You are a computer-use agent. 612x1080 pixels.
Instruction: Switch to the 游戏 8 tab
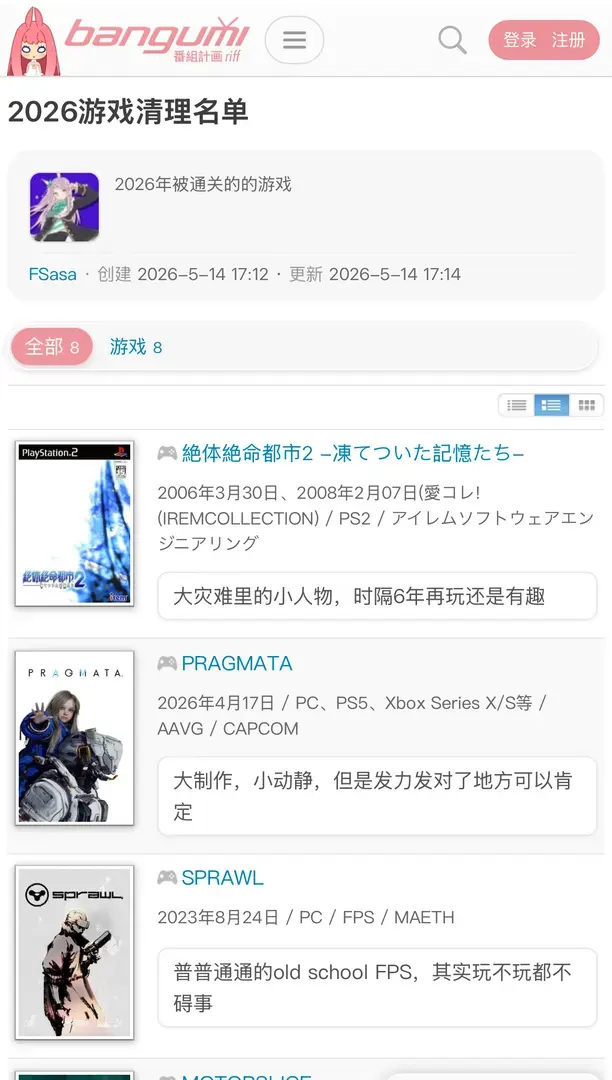[136, 346]
